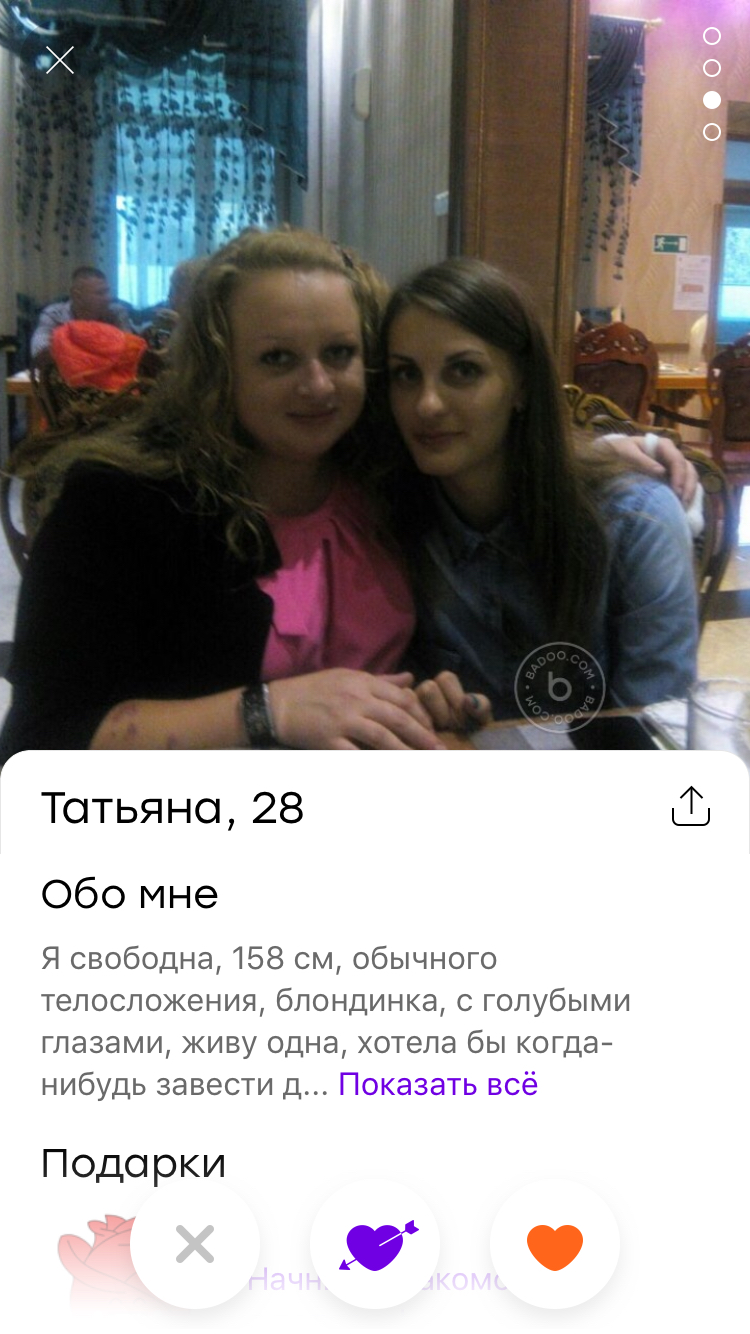Close the profile with the X icon
The width and height of the screenshot is (750, 1334).
click(60, 60)
